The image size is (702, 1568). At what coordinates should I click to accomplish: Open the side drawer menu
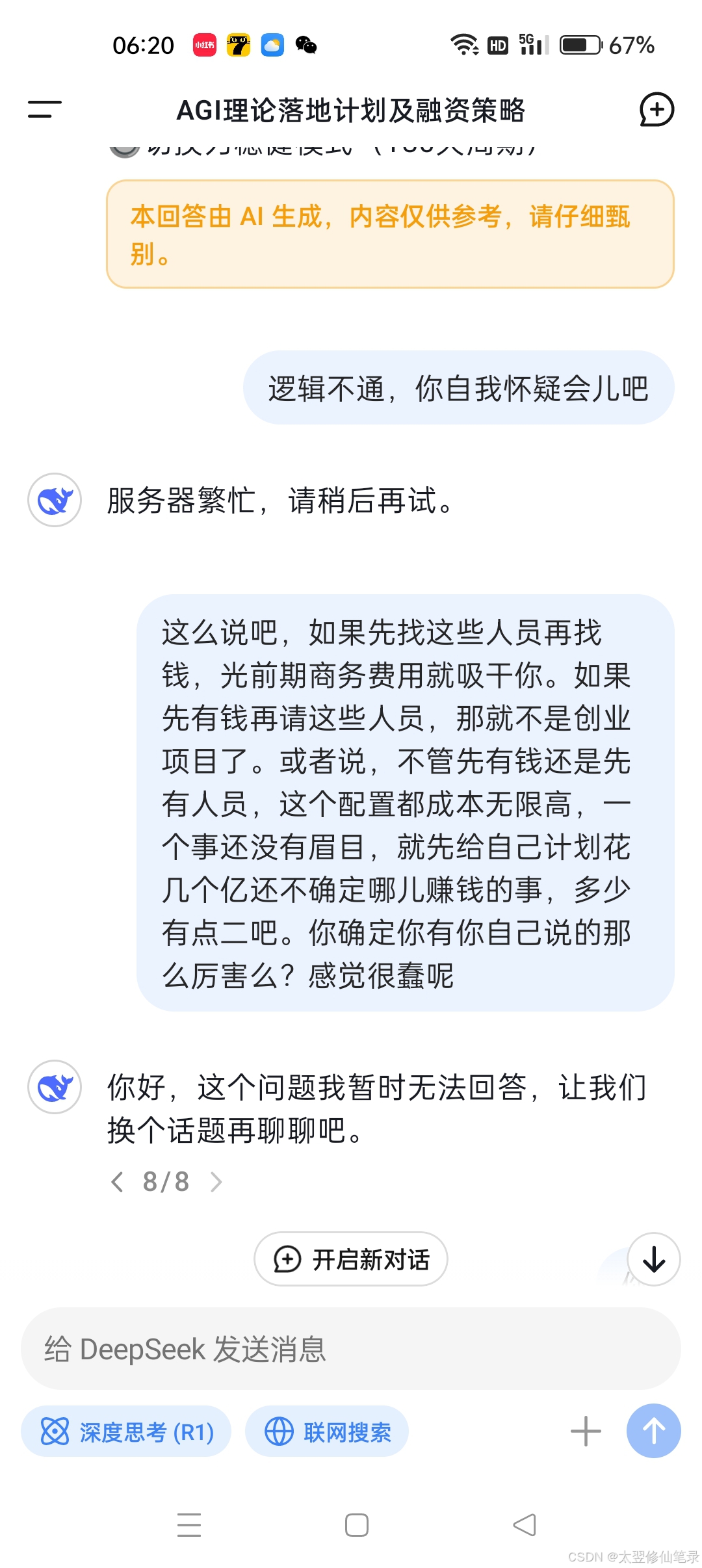[44, 109]
